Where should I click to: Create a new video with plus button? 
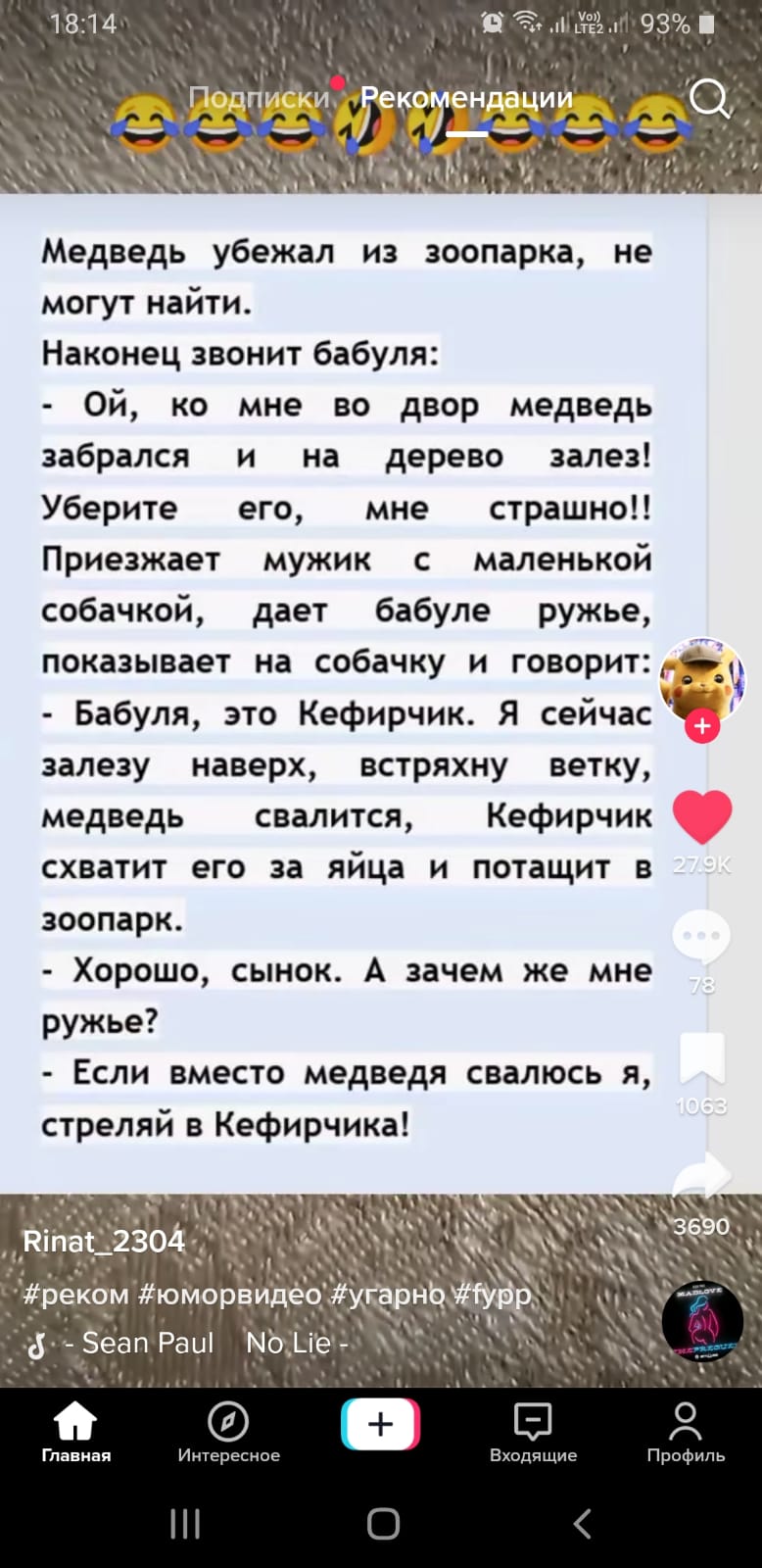(x=381, y=1423)
